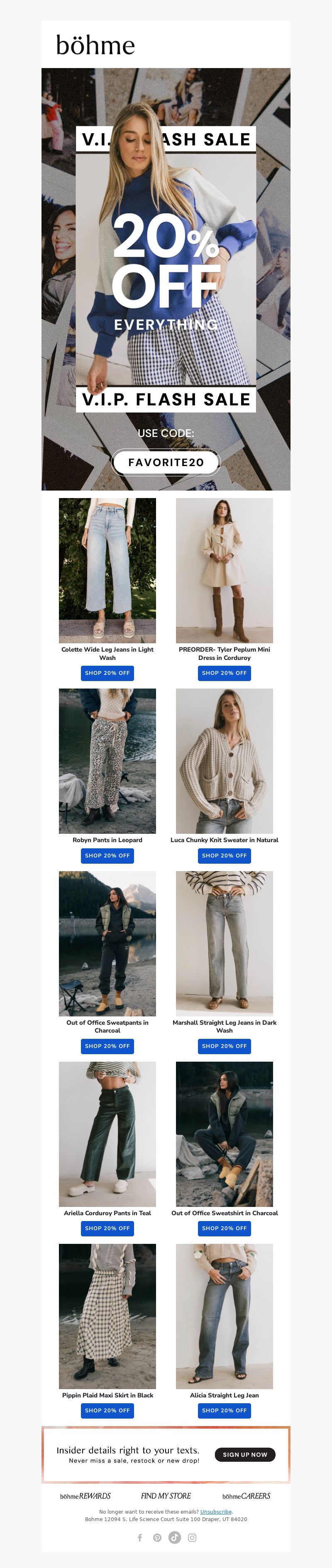Screen dimensions: 332x1568
Task: Open Find My Store
Action: tap(166, 1495)
